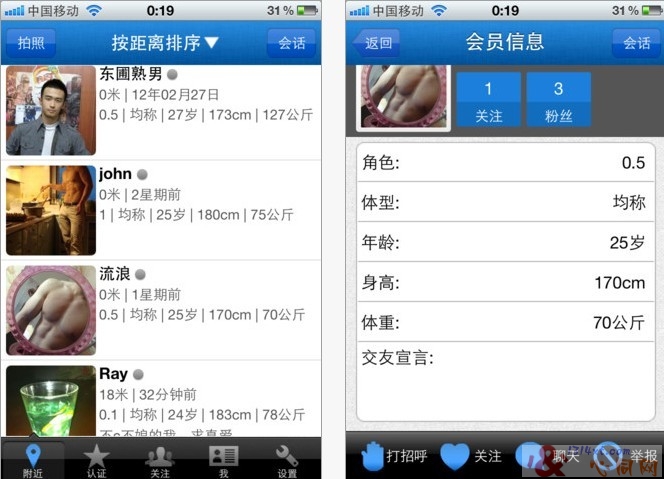This screenshot has width=664, height=479.
Task: Open the 设置 settings tab
Action: (287, 459)
